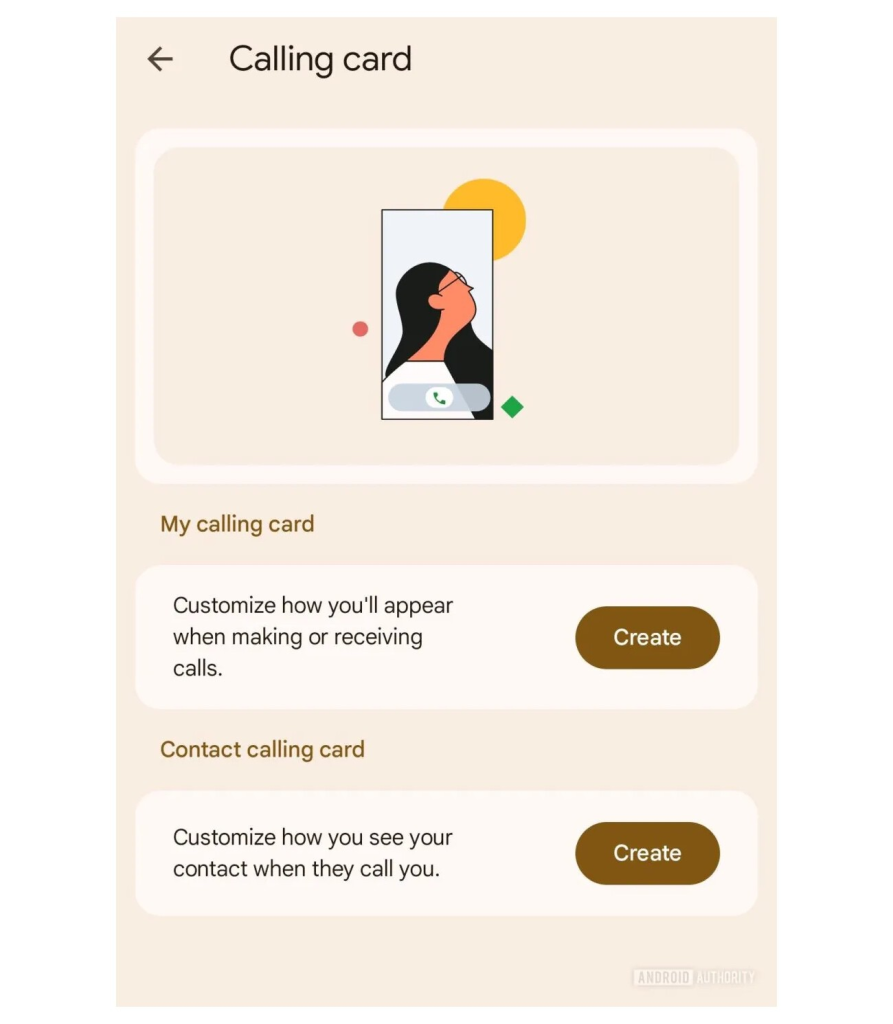Go back using the arrow icon
This screenshot has width=893, height=1024.
pyautogui.click(x=160, y=59)
